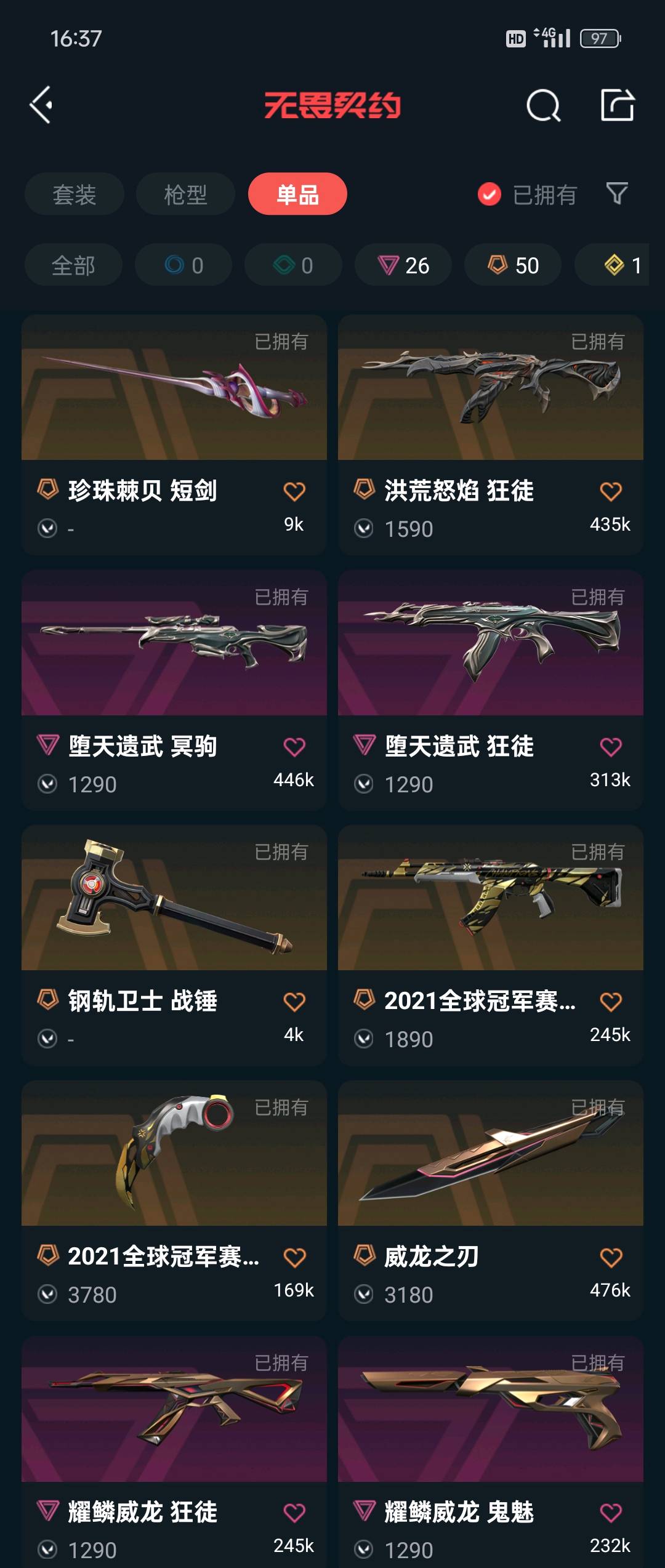Select the 全部 rarity chip
The width and height of the screenshot is (665, 1568).
coord(73,265)
